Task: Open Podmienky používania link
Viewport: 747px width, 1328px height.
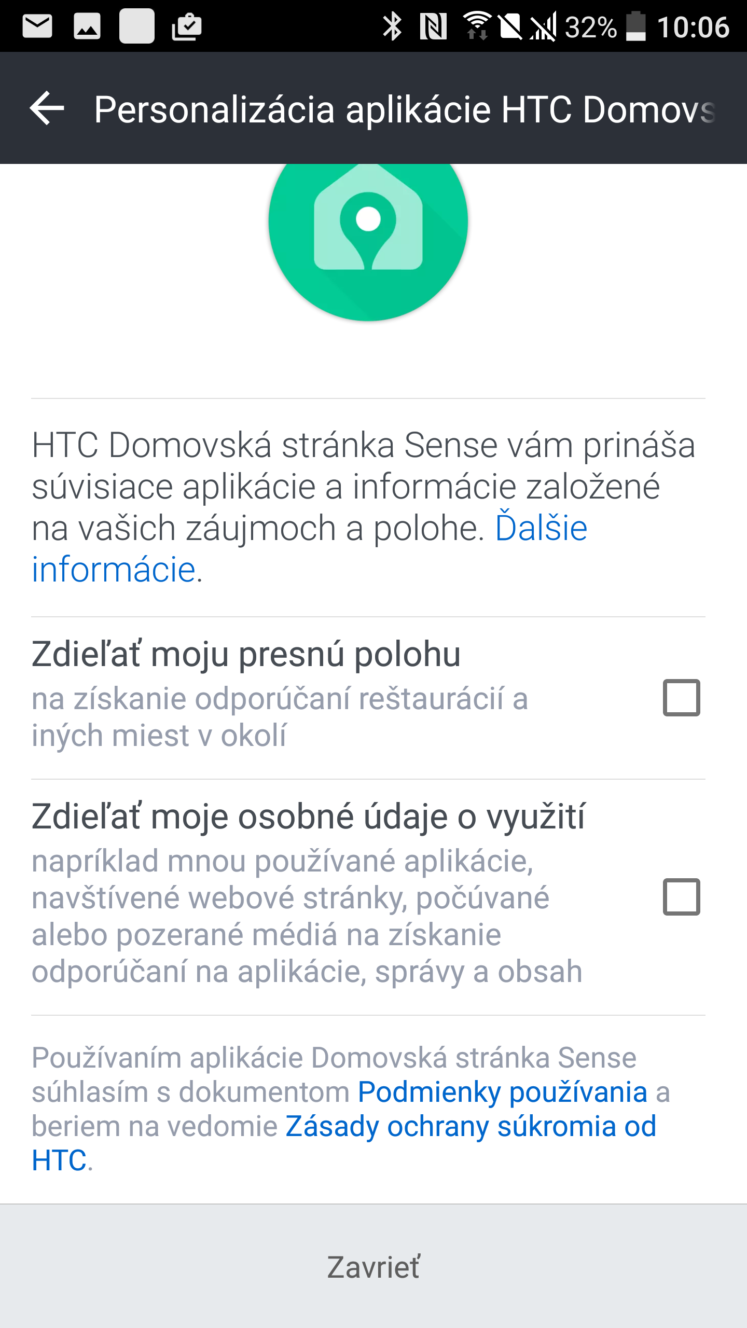Action: pos(502,1092)
